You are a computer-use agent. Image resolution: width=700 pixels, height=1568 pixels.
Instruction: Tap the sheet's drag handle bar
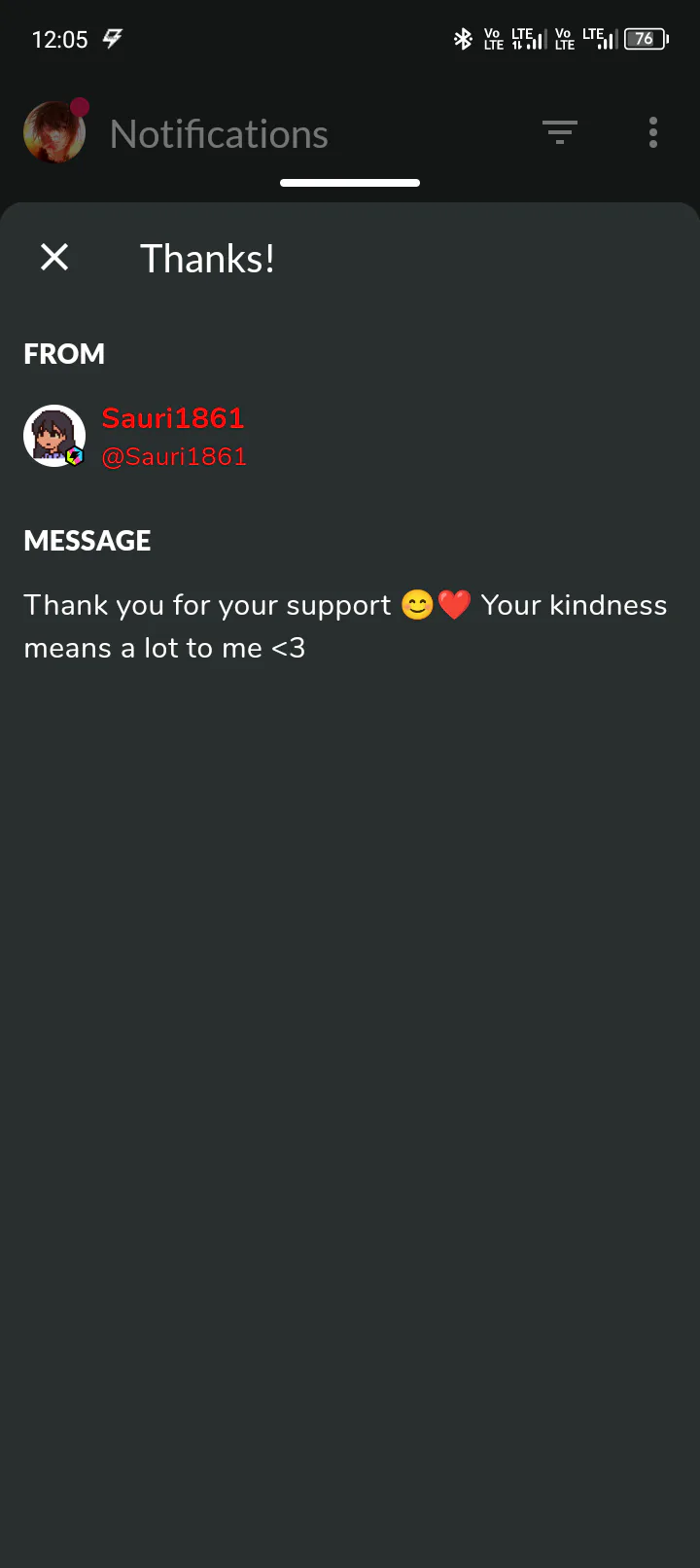[350, 183]
